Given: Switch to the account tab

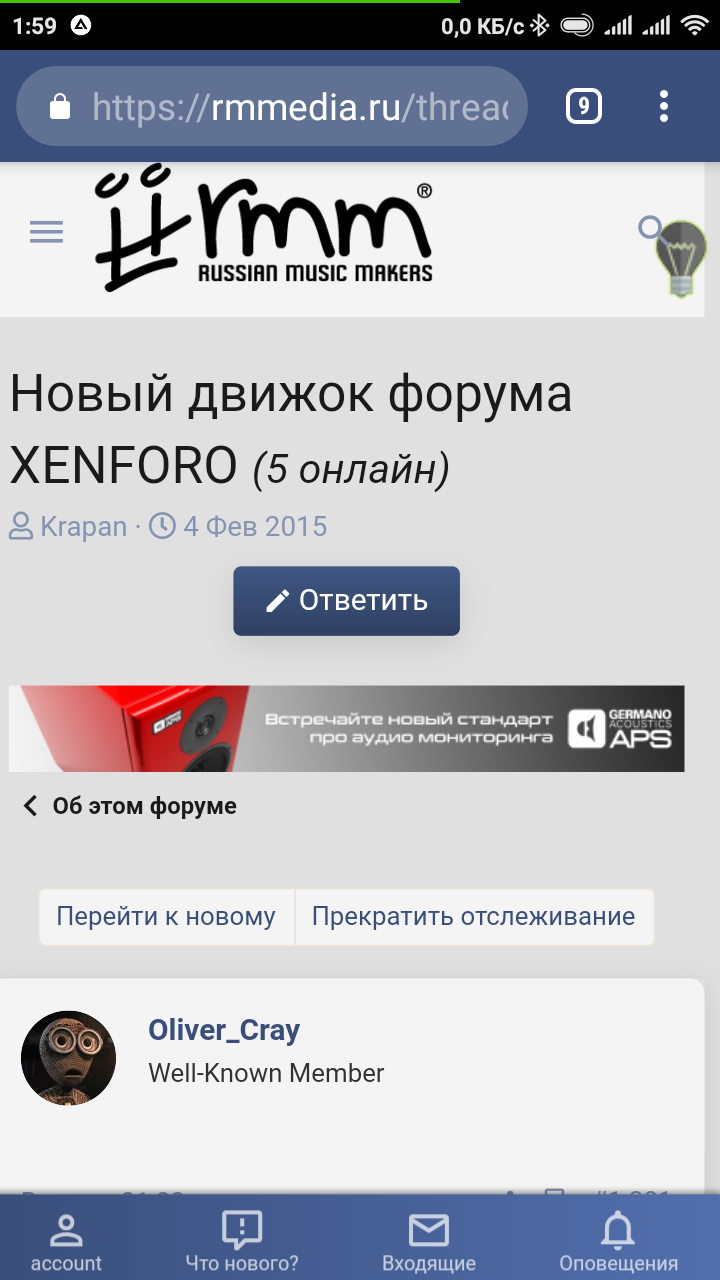Looking at the screenshot, I should click(66, 1242).
